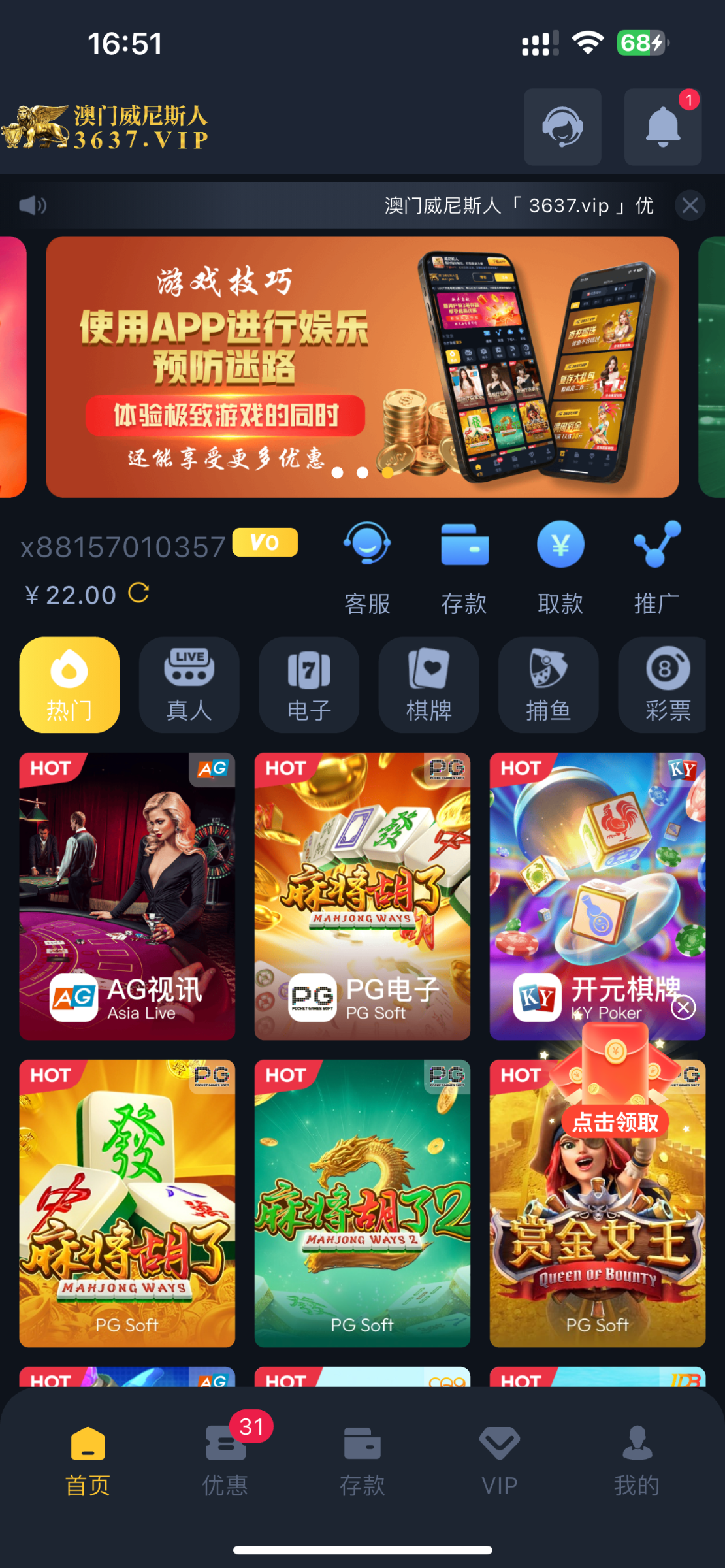Open the AG视讯 Asia Live card

127,896
